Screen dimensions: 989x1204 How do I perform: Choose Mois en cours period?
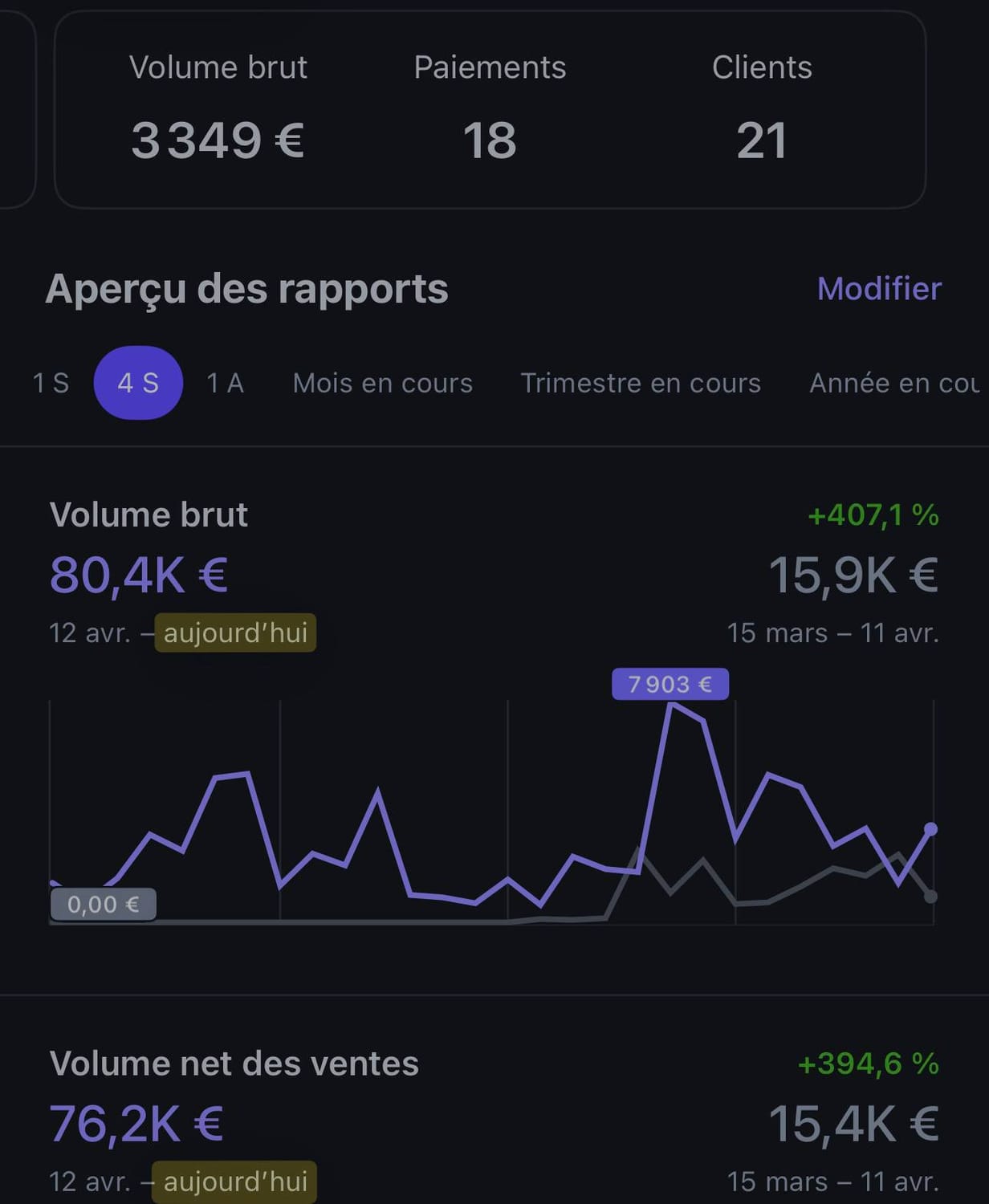383,383
